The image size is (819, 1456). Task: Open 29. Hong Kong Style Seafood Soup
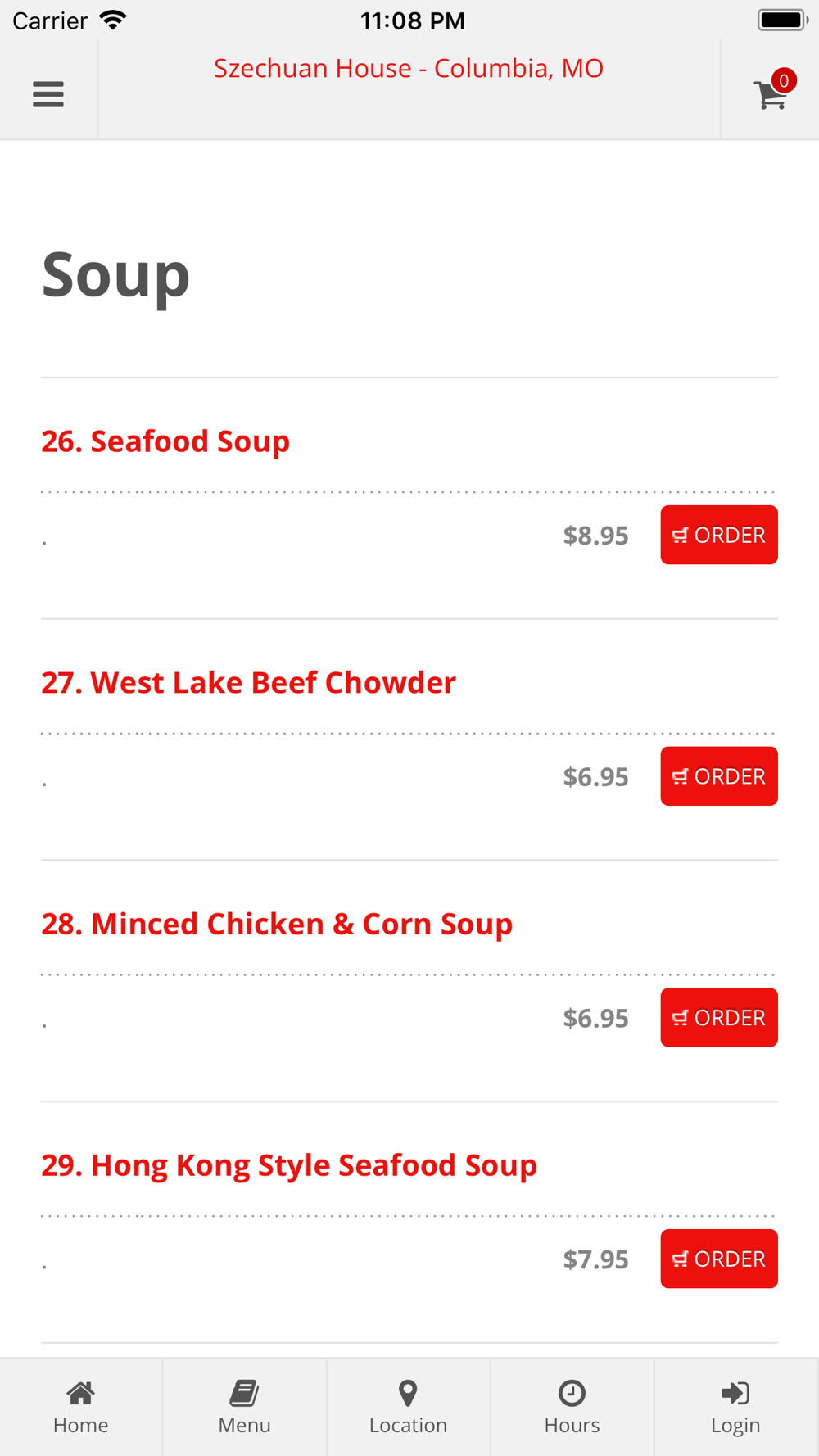(289, 1165)
